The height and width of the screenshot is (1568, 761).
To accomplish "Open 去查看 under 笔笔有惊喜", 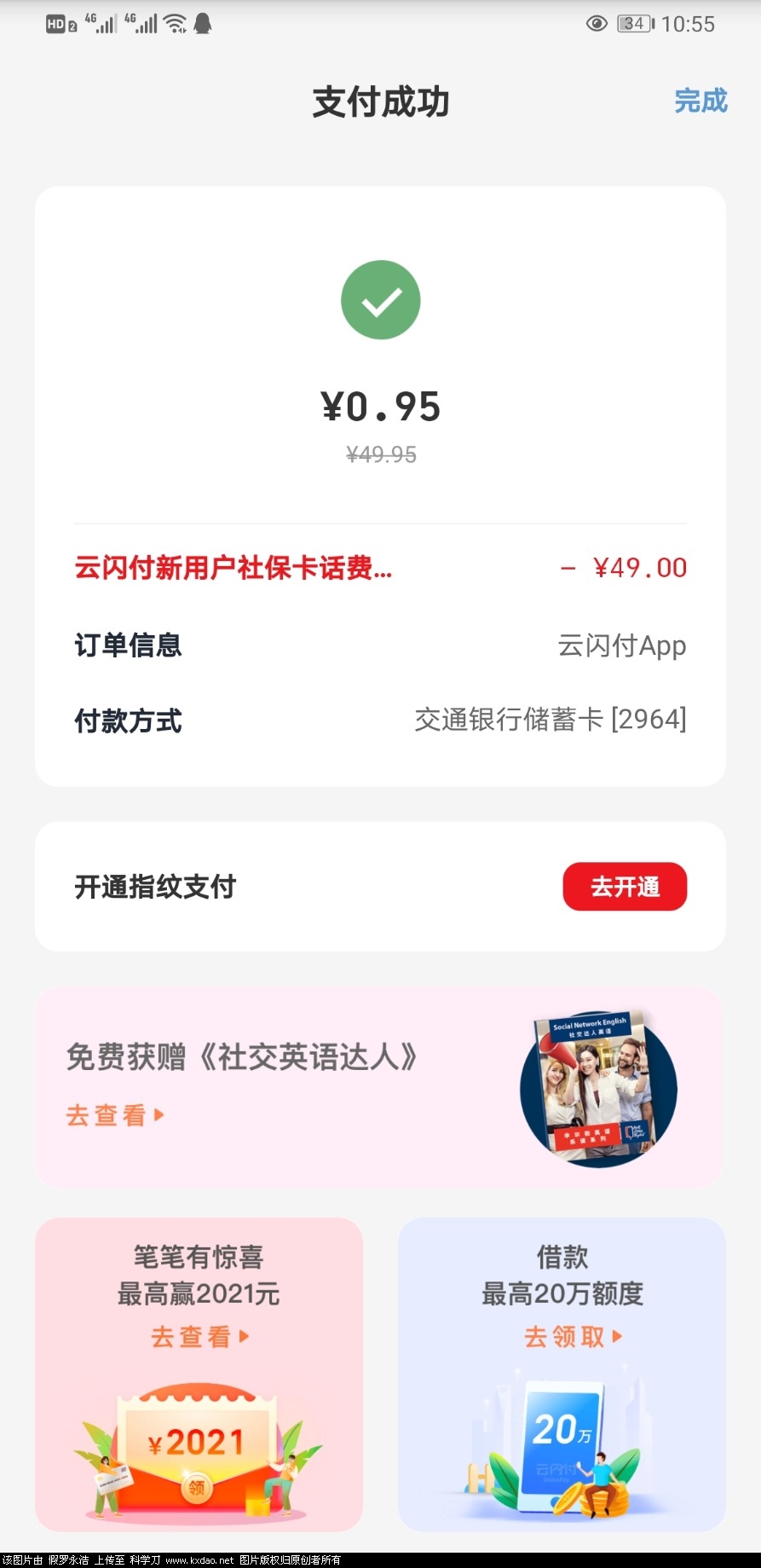I will click(189, 1337).
